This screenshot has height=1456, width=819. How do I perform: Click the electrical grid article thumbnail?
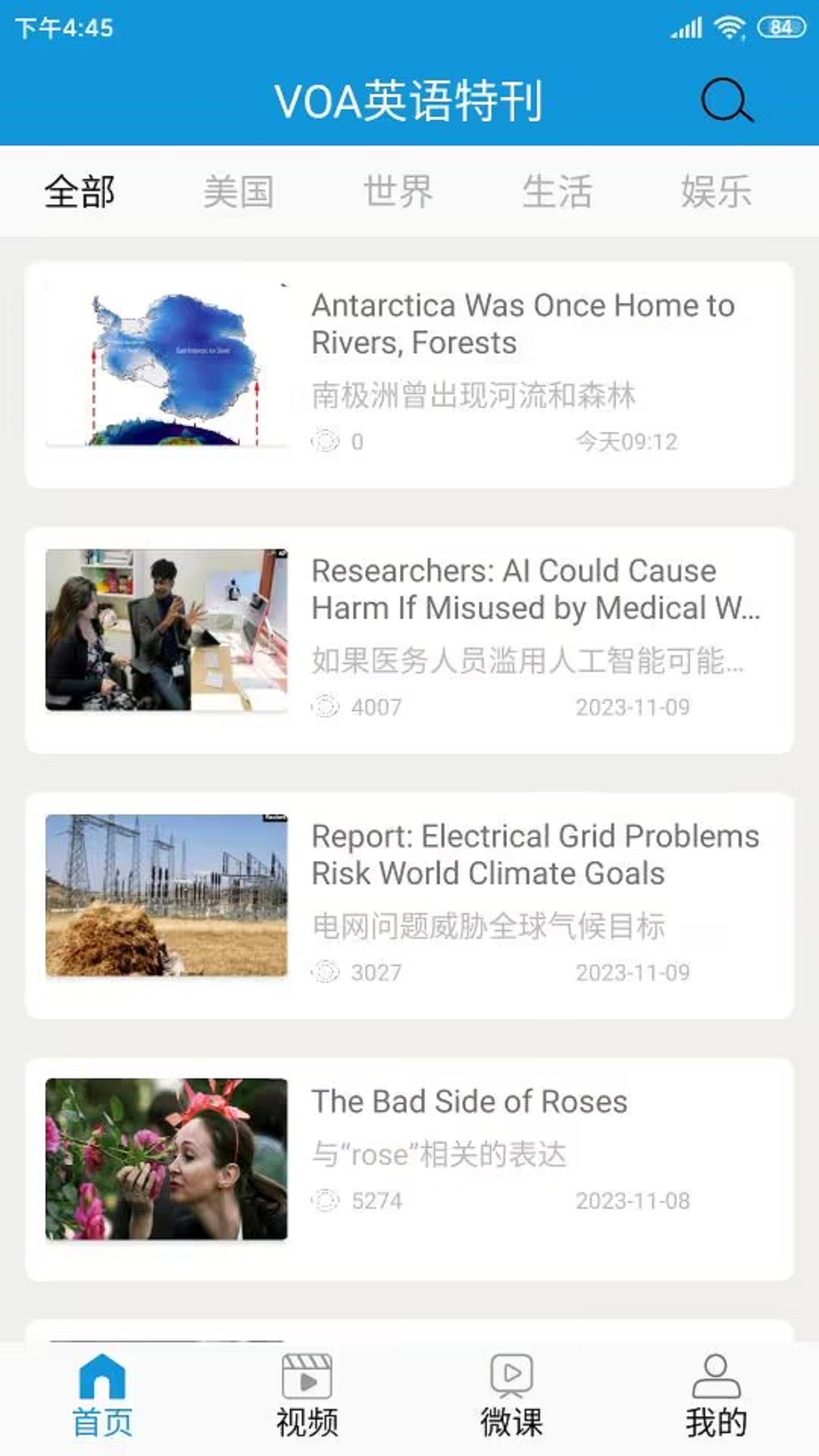point(167,895)
